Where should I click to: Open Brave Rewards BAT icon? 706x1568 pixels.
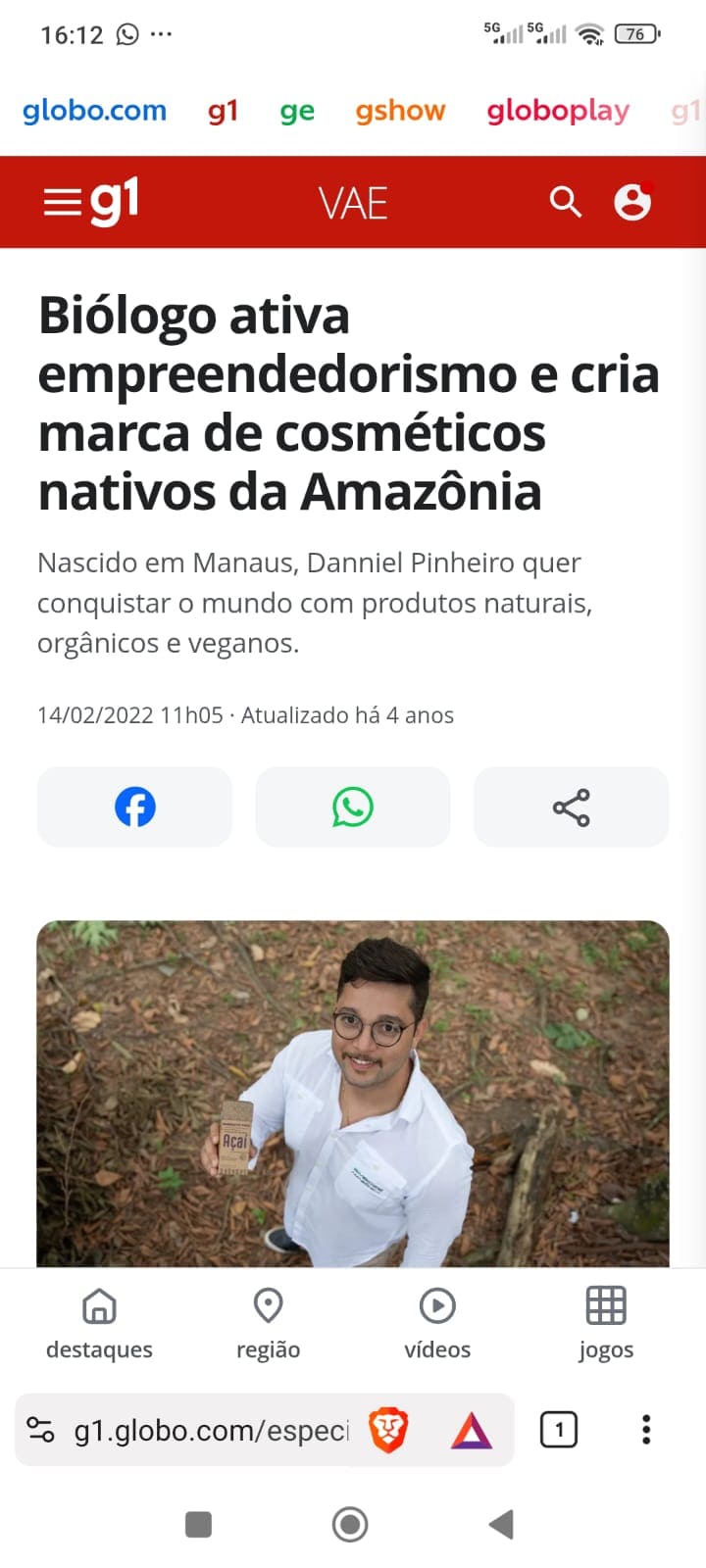[472, 1430]
